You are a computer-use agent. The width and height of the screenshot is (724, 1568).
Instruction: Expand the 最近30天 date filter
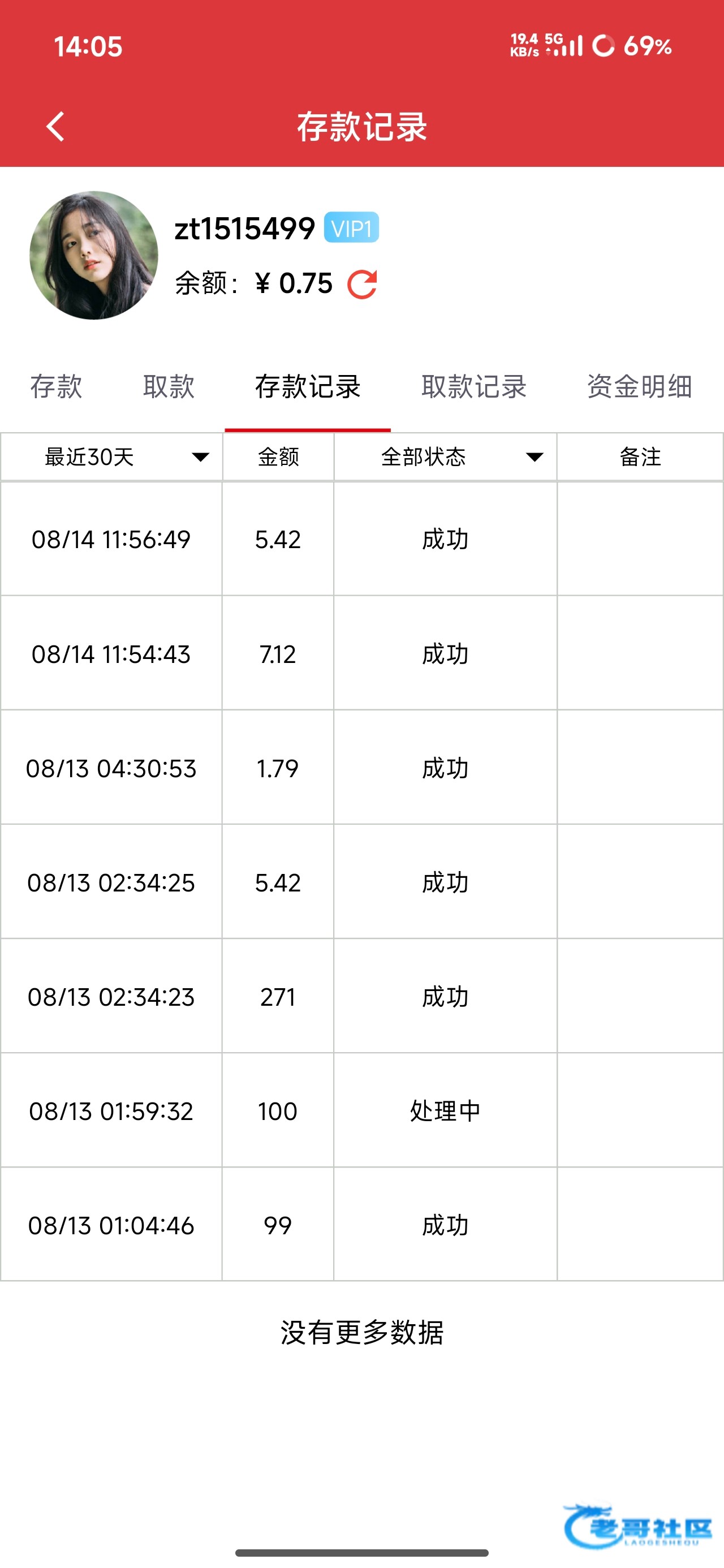111,456
